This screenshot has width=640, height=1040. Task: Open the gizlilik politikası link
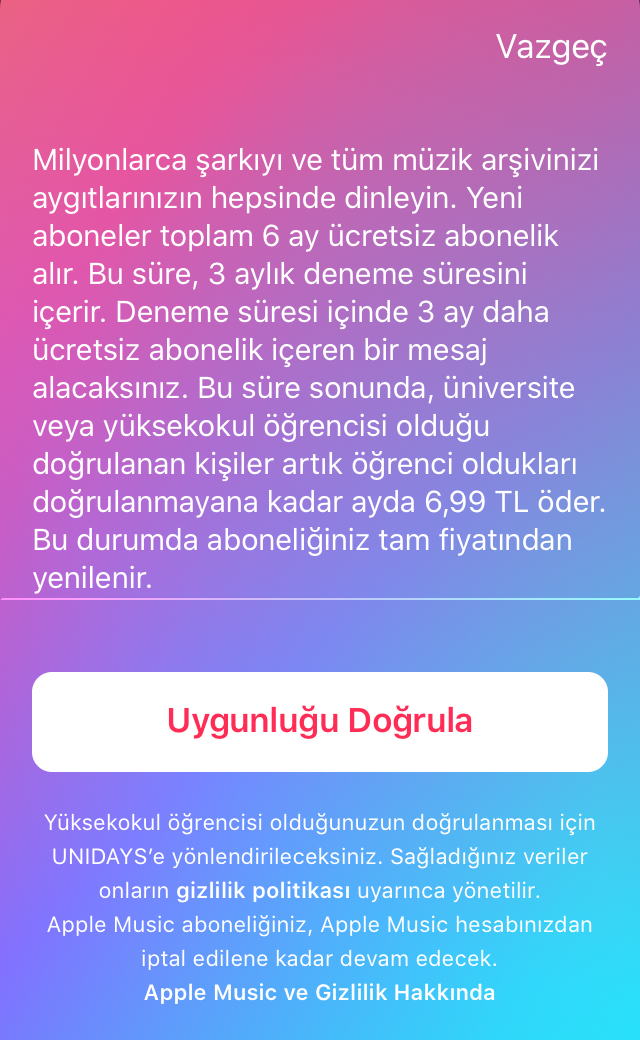[x=263, y=891]
